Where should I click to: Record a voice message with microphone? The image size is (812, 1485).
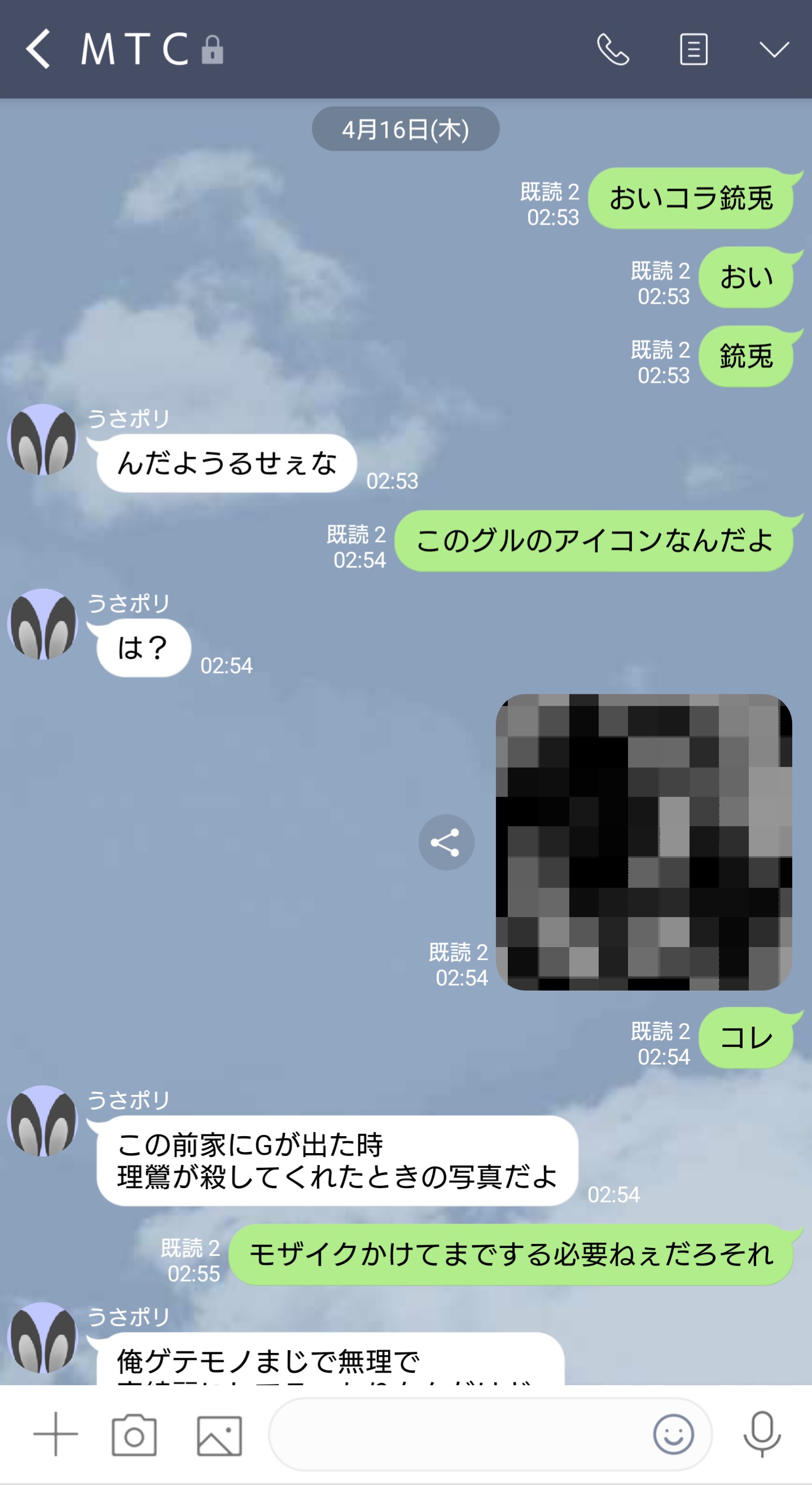pos(762,1434)
